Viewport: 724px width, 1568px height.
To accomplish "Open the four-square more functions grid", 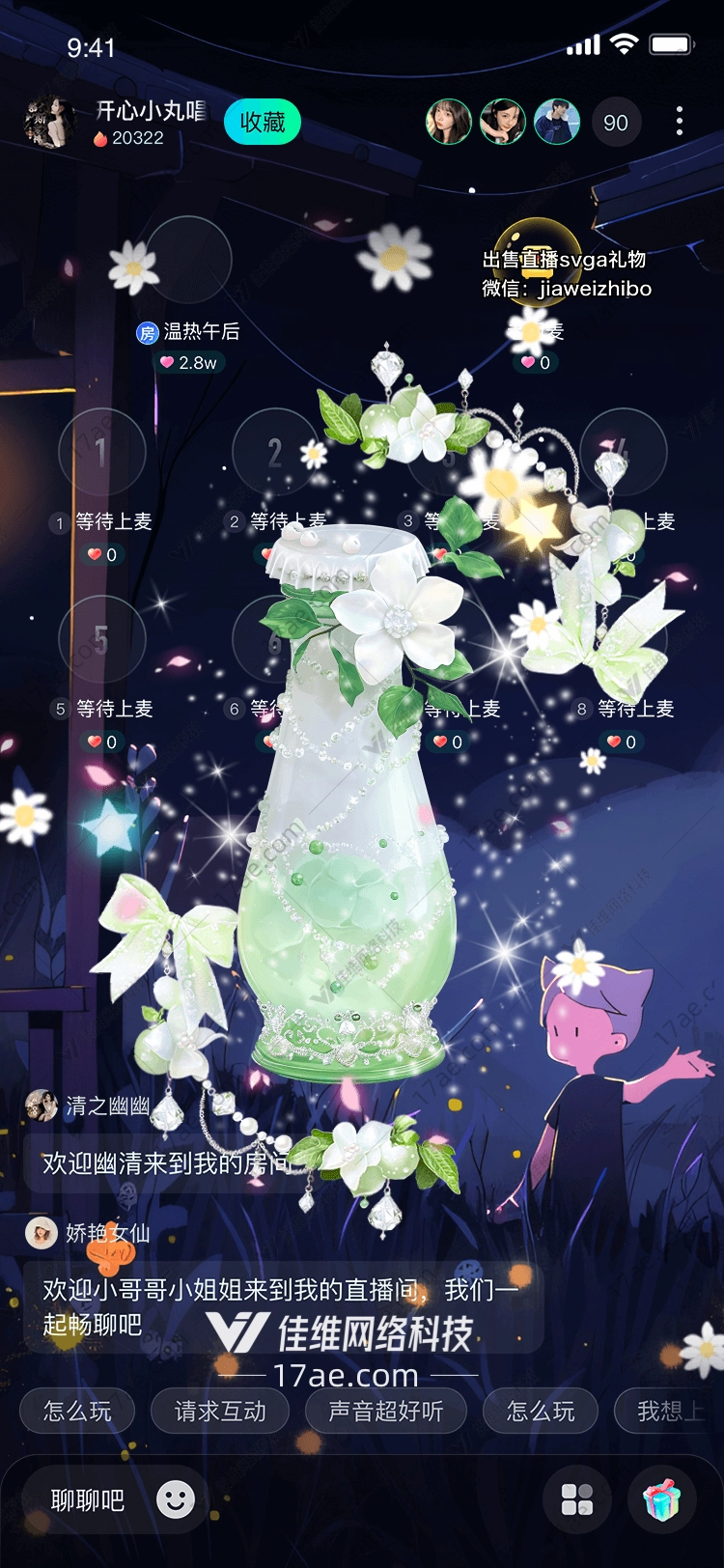I will pyautogui.click(x=577, y=1499).
